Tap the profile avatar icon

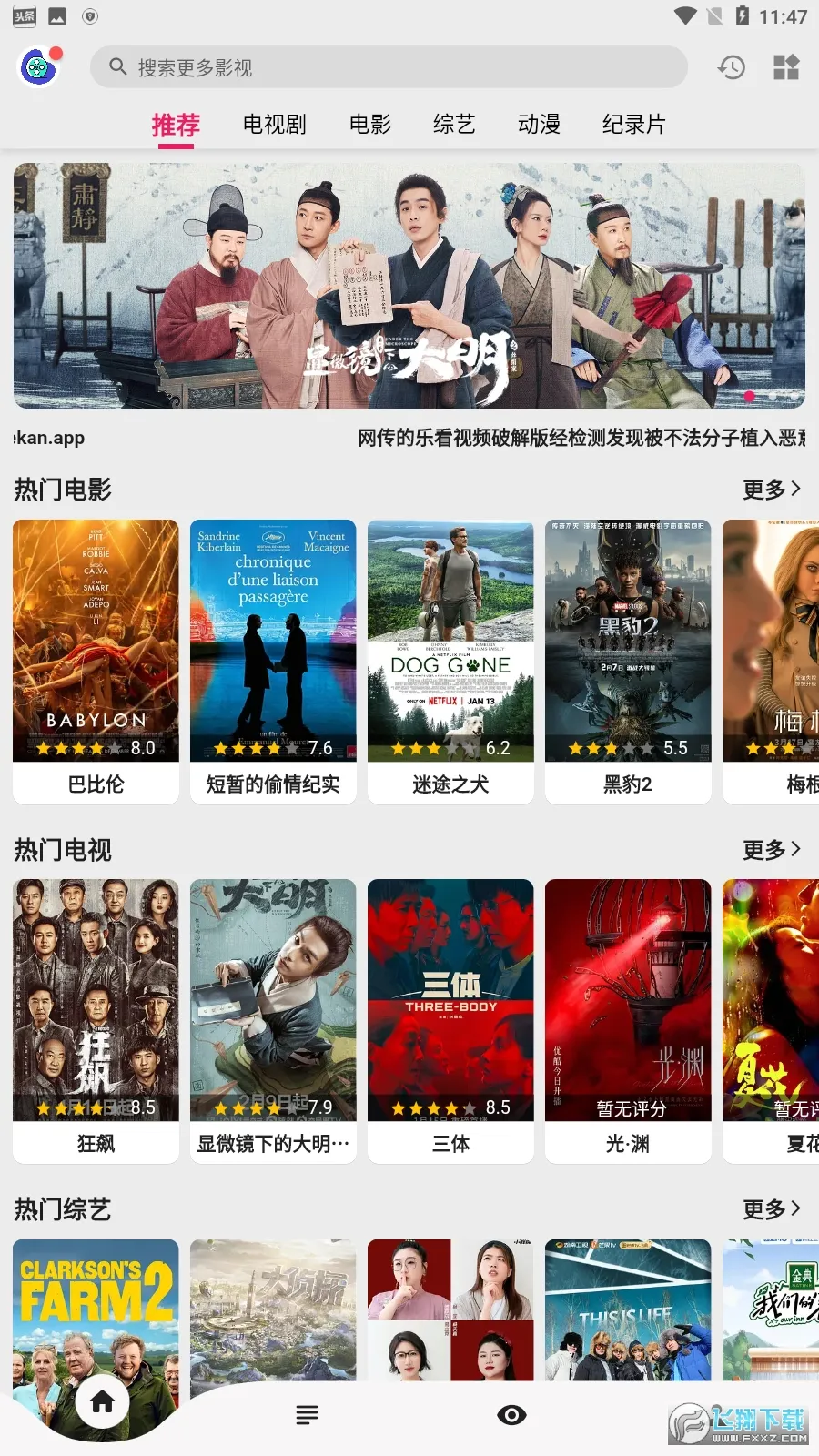coord(38,67)
